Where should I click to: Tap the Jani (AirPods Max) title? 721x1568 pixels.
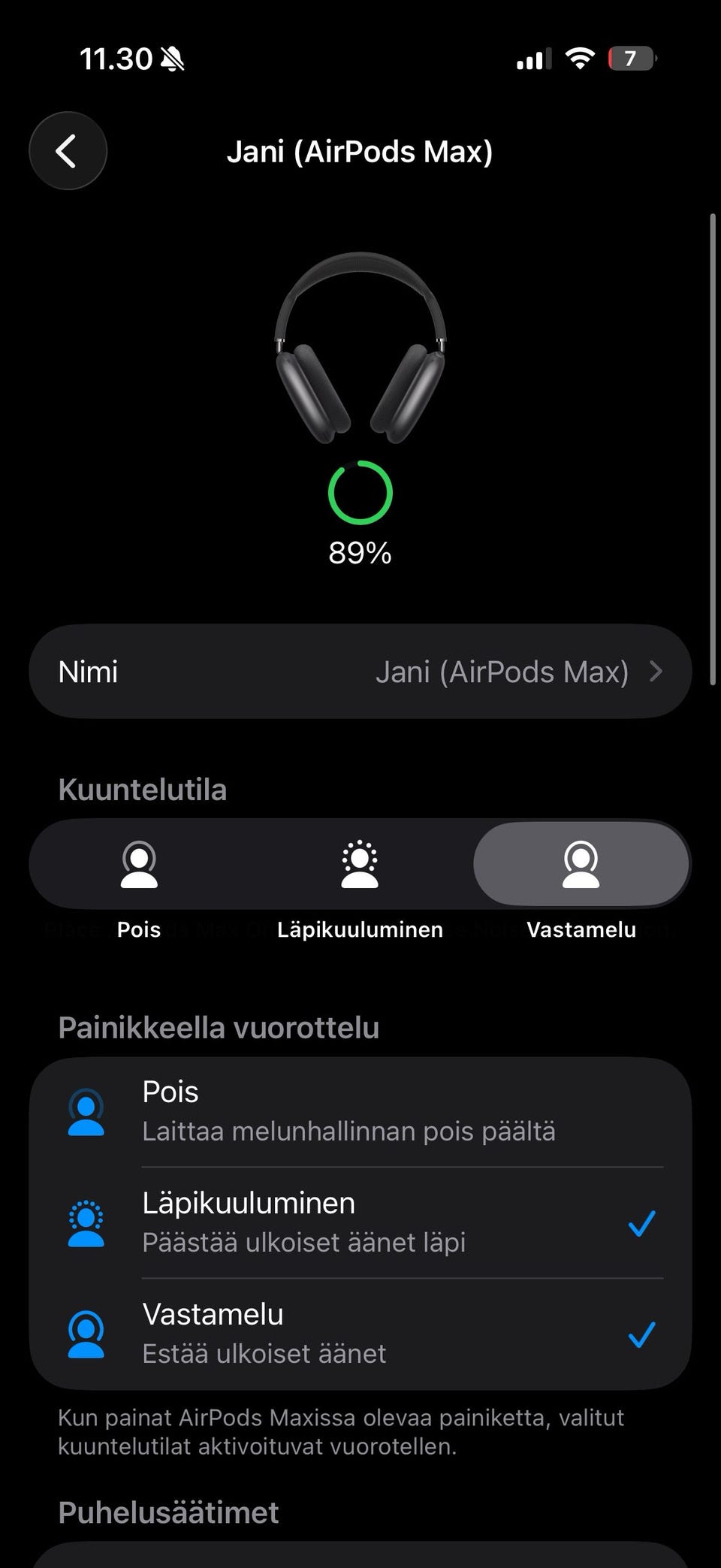click(360, 151)
